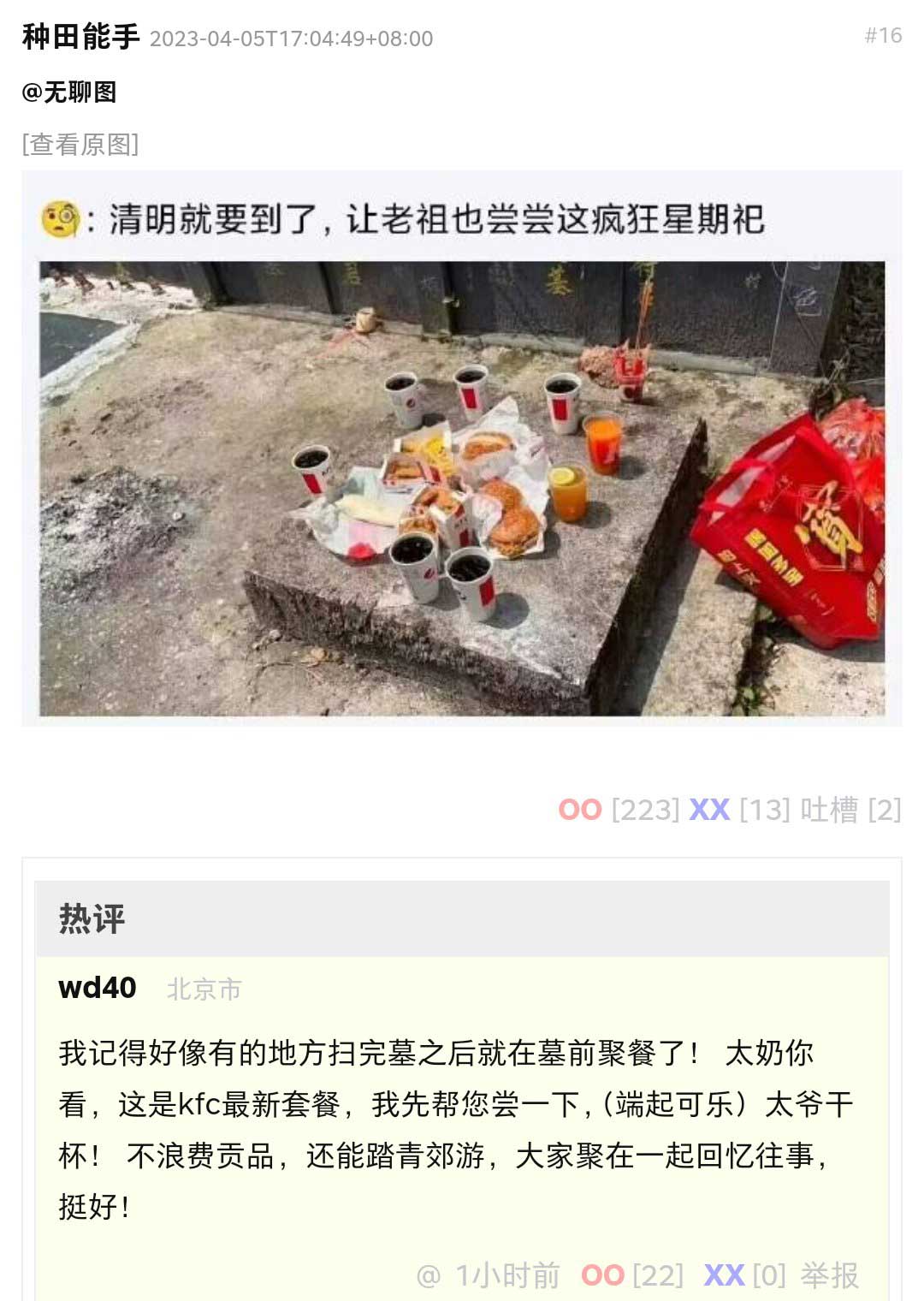
Task: Reply to wd40 with the @ icon
Action: coord(428,1276)
